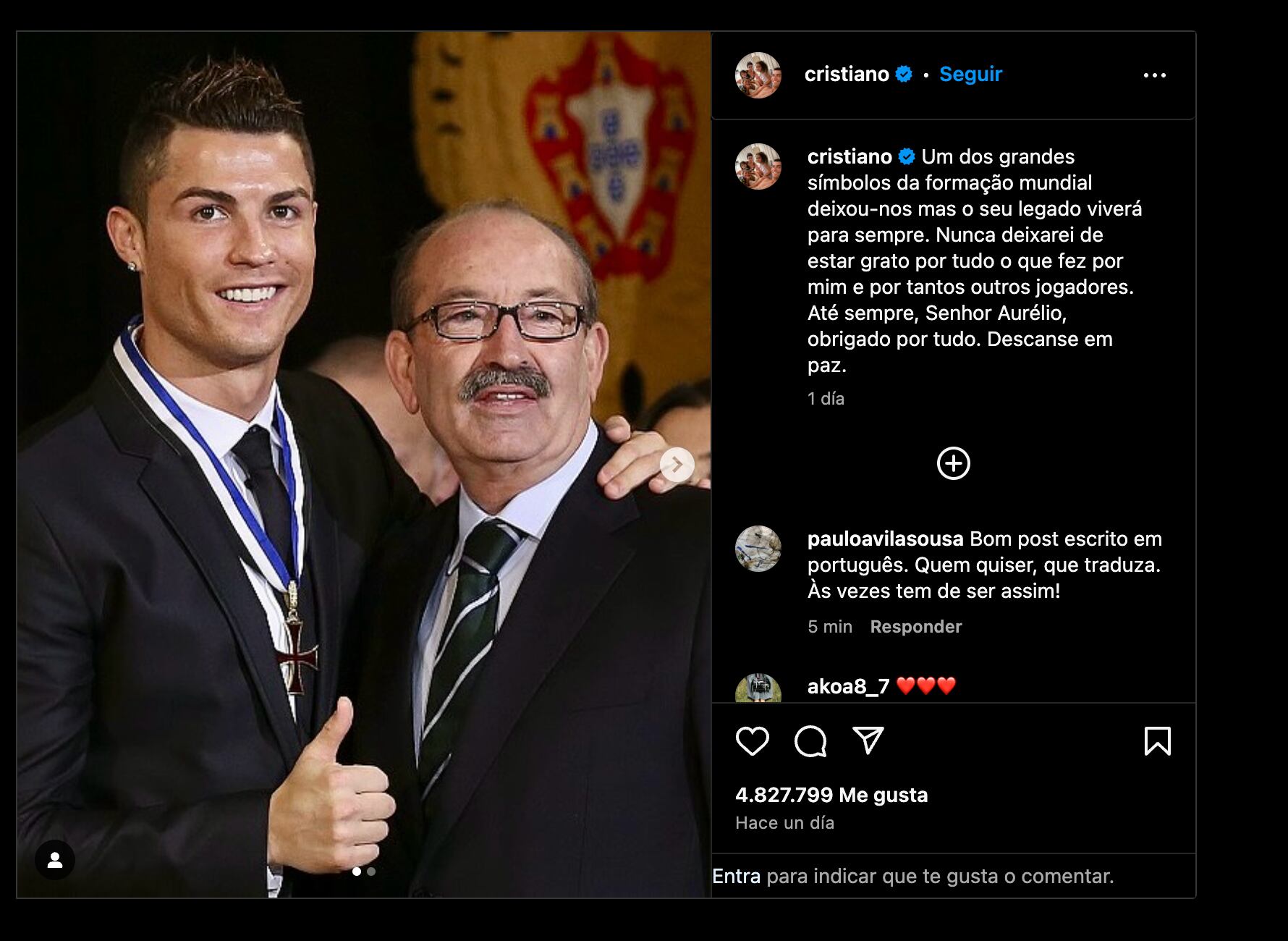The height and width of the screenshot is (941, 1288).
Task: Open pauloavilasousa's profile
Action: pyautogui.click(x=885, y=539)
